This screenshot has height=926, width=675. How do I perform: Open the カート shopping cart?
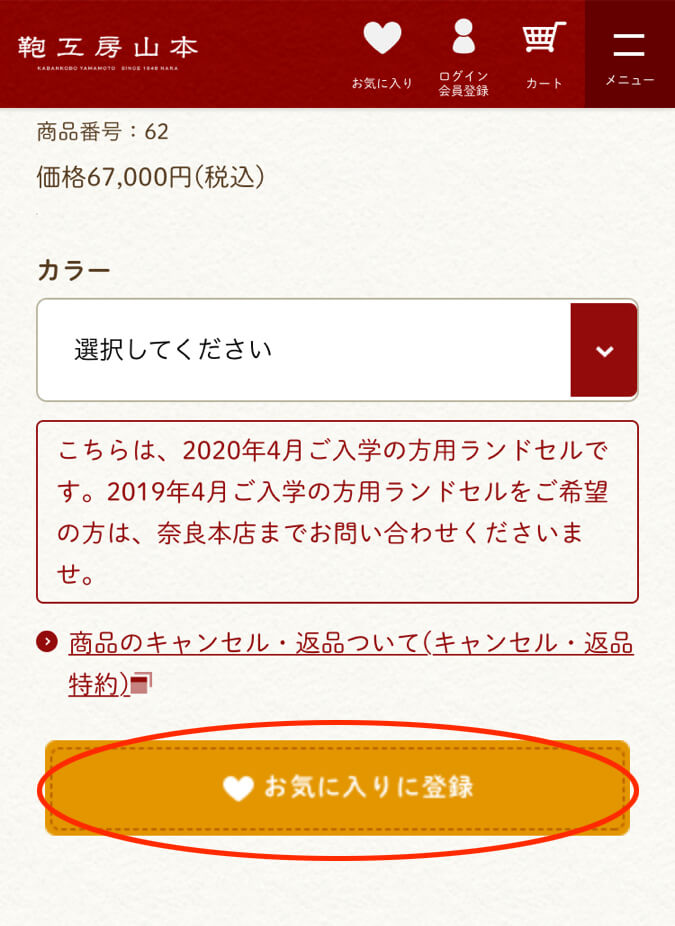pyautogui.click(x=544, y=53)
